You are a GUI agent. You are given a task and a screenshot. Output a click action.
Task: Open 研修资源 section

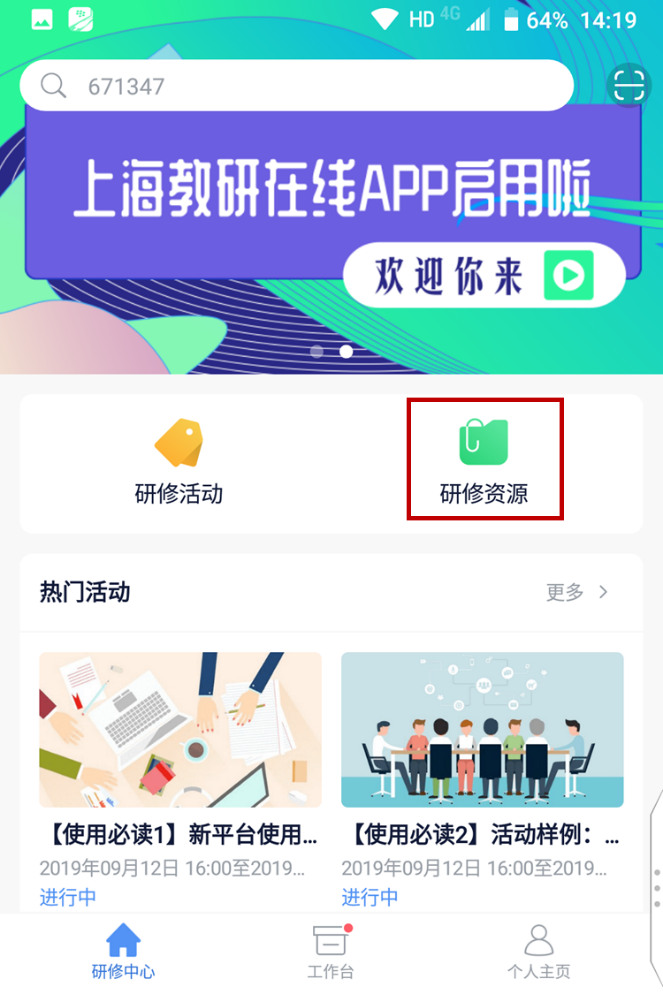pyautogui.click(x=484, y=462)
